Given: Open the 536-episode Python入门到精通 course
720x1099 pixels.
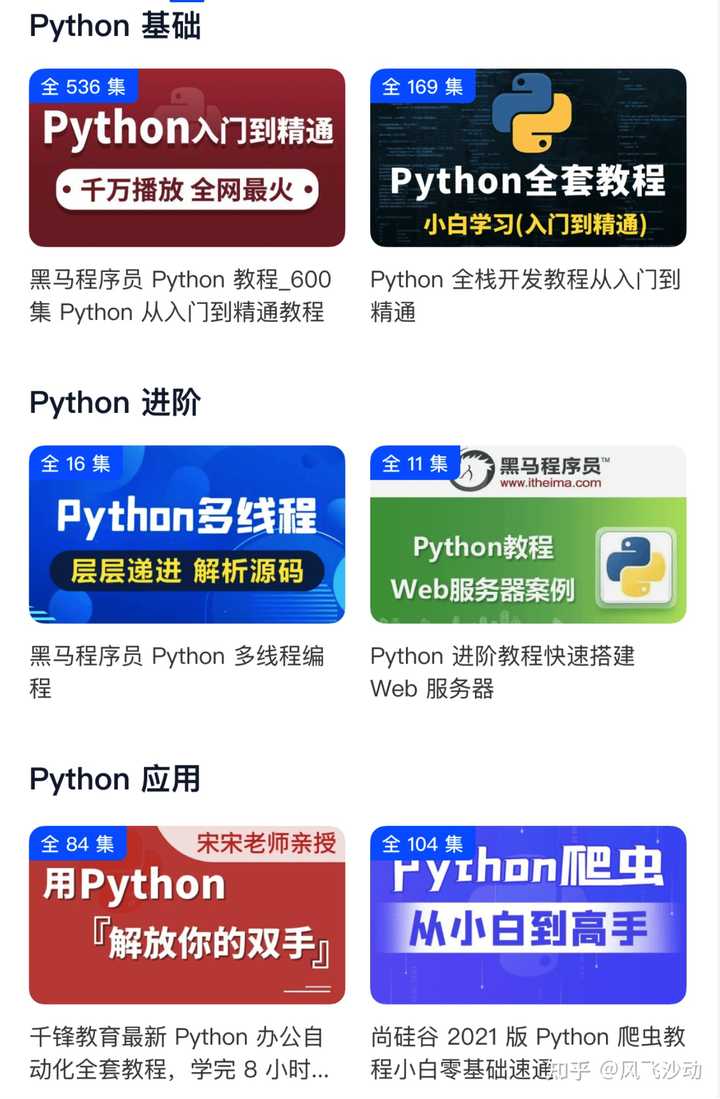Looking at the screenshot, I should pyautogui.click(x=187, y=158).
